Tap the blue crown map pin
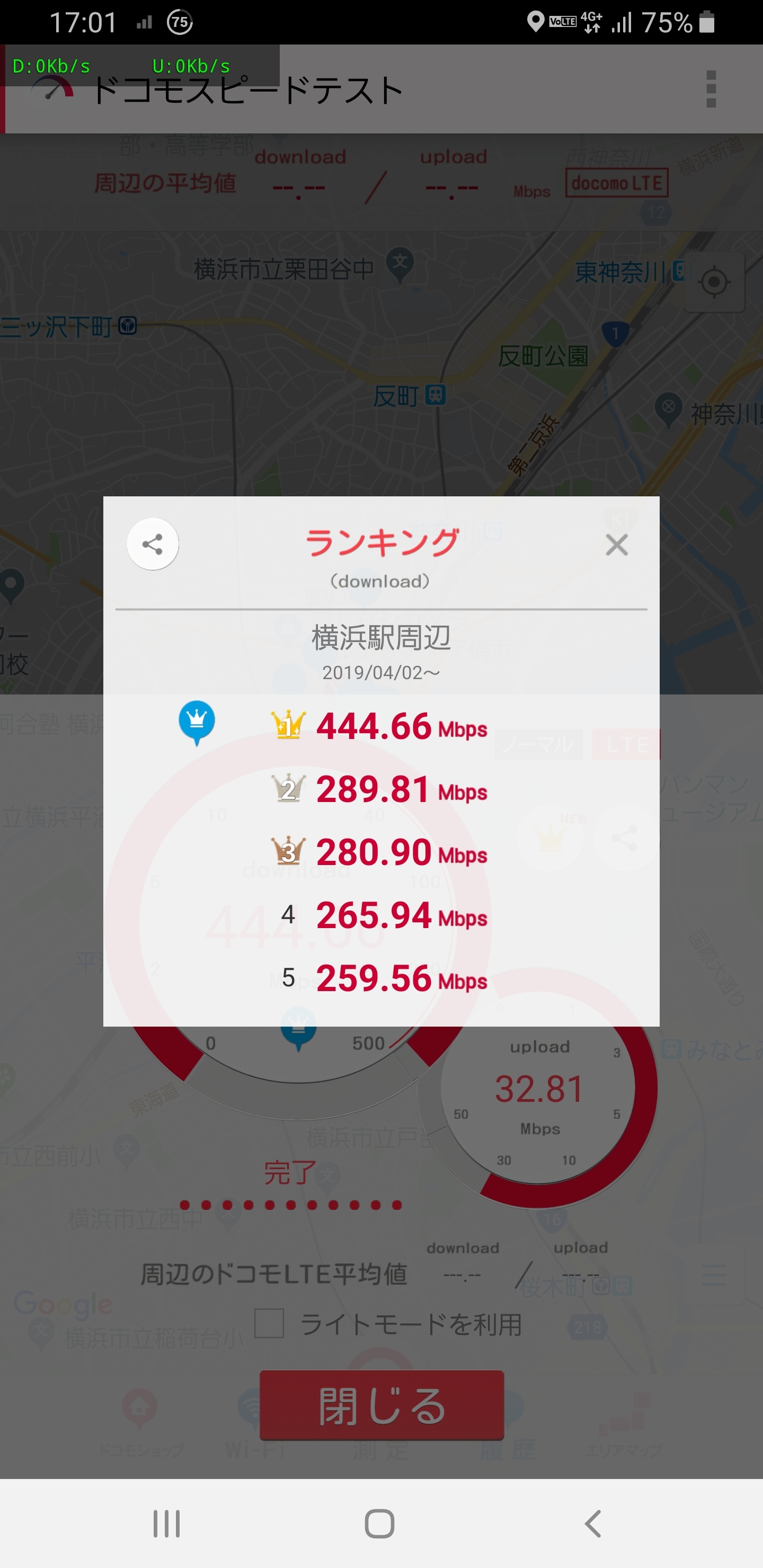 click(x=196, y=723)
